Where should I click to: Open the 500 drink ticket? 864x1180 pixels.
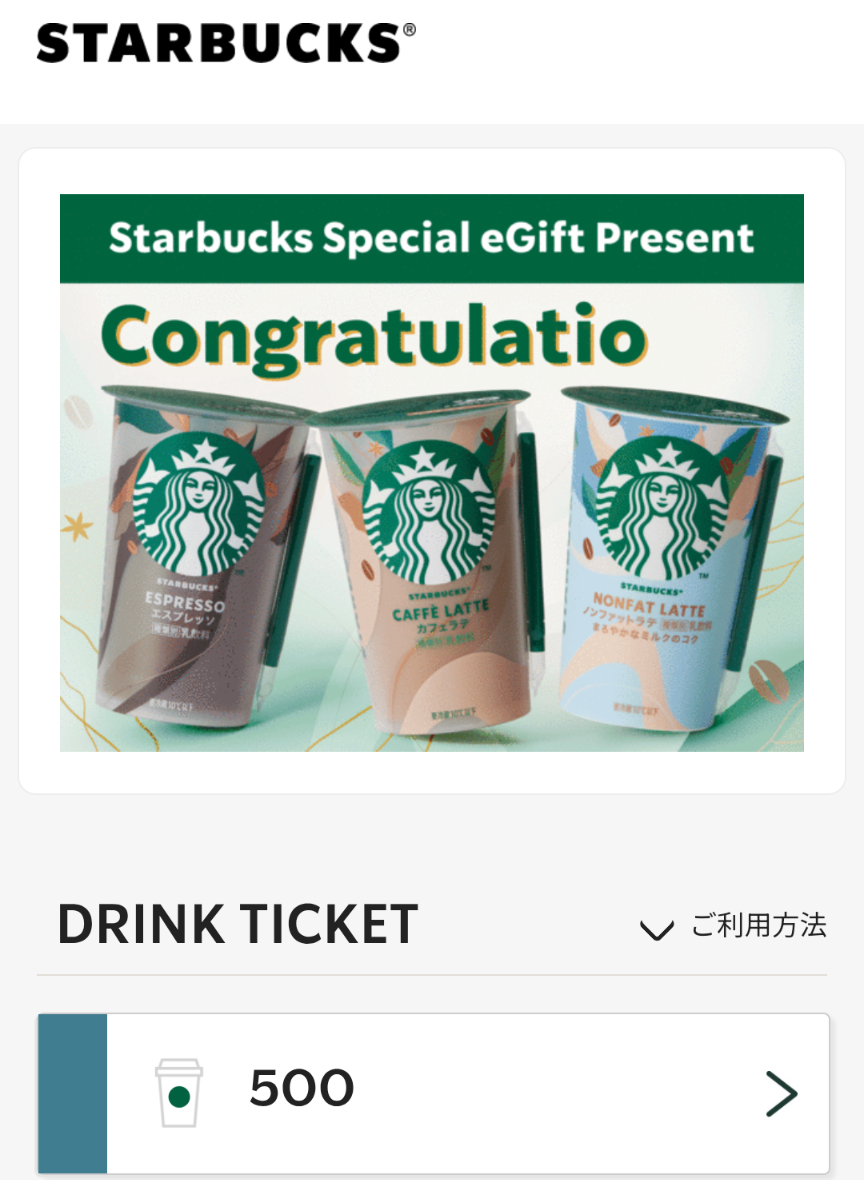click(x=434, y=1093)
